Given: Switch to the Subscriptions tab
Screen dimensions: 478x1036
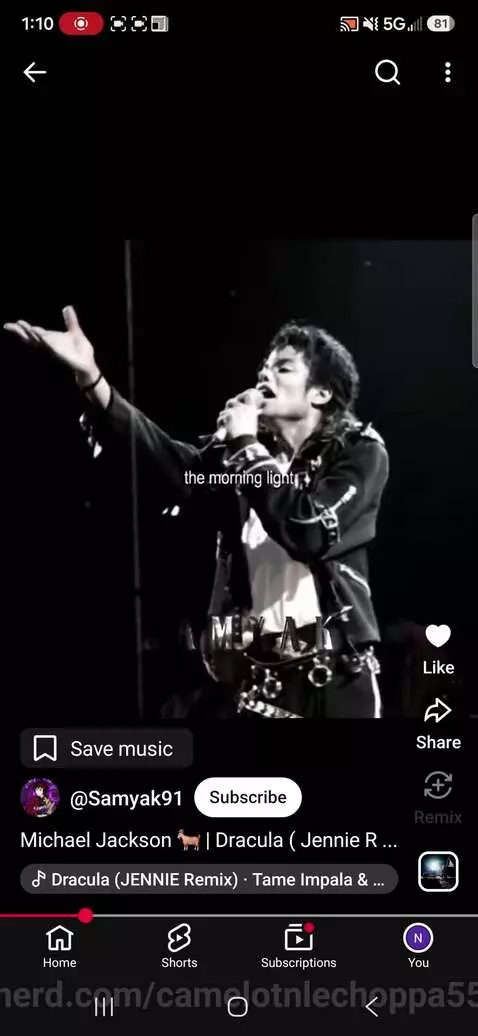Looking at the screenshot, I should coord(299,946).
